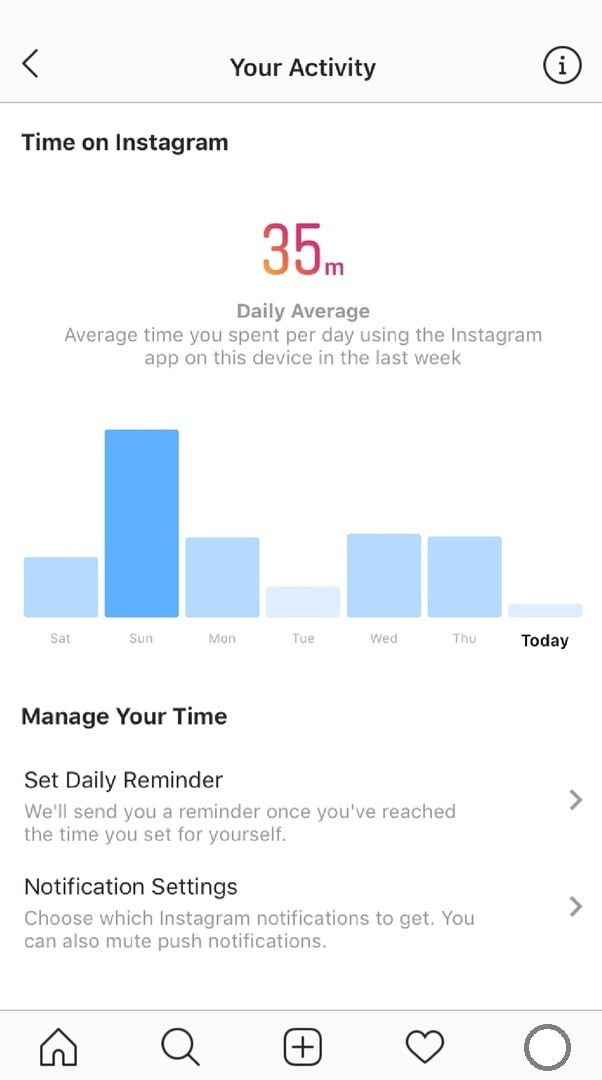Open the Activity heart tab
Screen dimensions: 602x1080
(x=425, y=1047)
